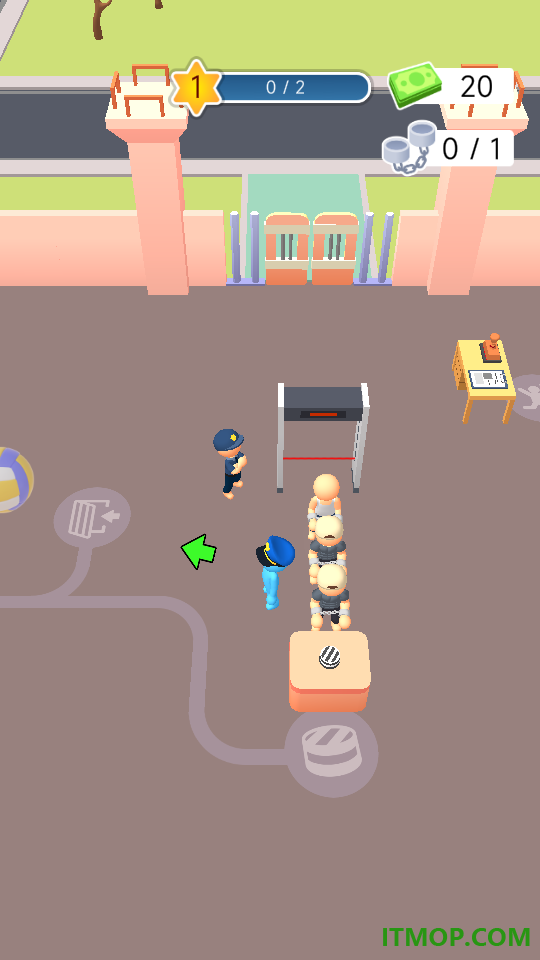The height and width of the screenshot is (960, 540).
Task: Tap the grey door-entry zone circle
Action: (x=92, y=518)
